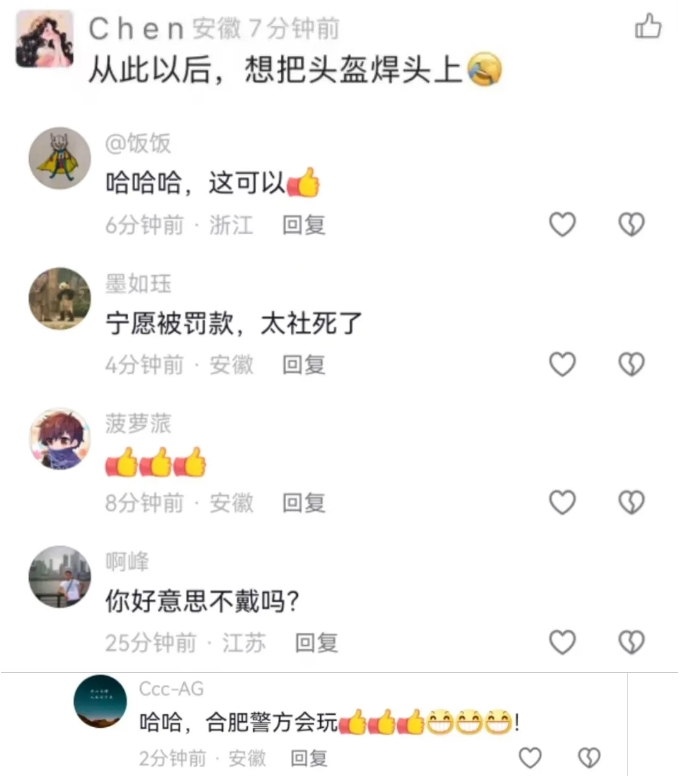Image resolution: width=681 pixels, height=777 pixels.
Task: Reply to 墨如珏's comment
Action: pos(304,364)
